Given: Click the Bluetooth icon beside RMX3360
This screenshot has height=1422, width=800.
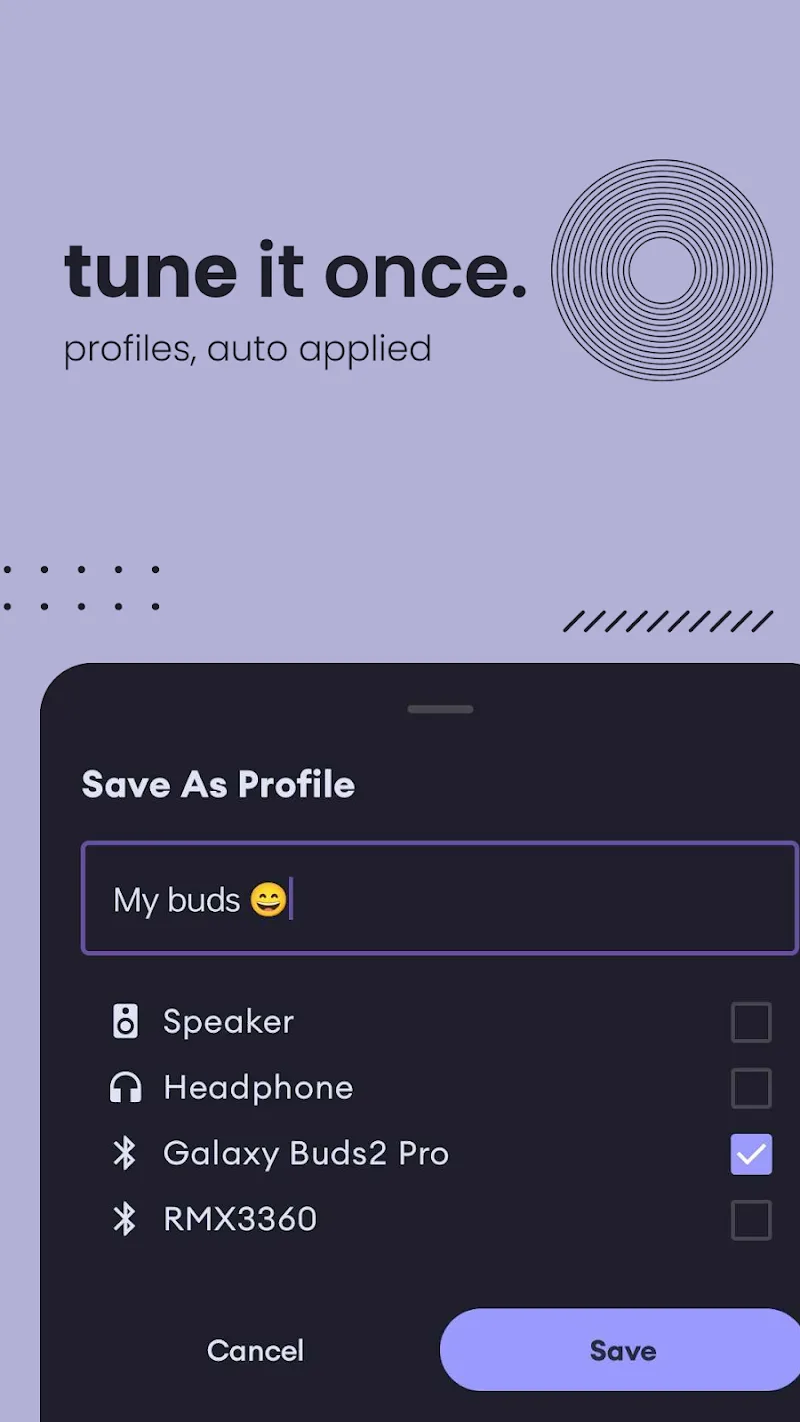Looking at the screenshot, I should (x=126, y=1220).
